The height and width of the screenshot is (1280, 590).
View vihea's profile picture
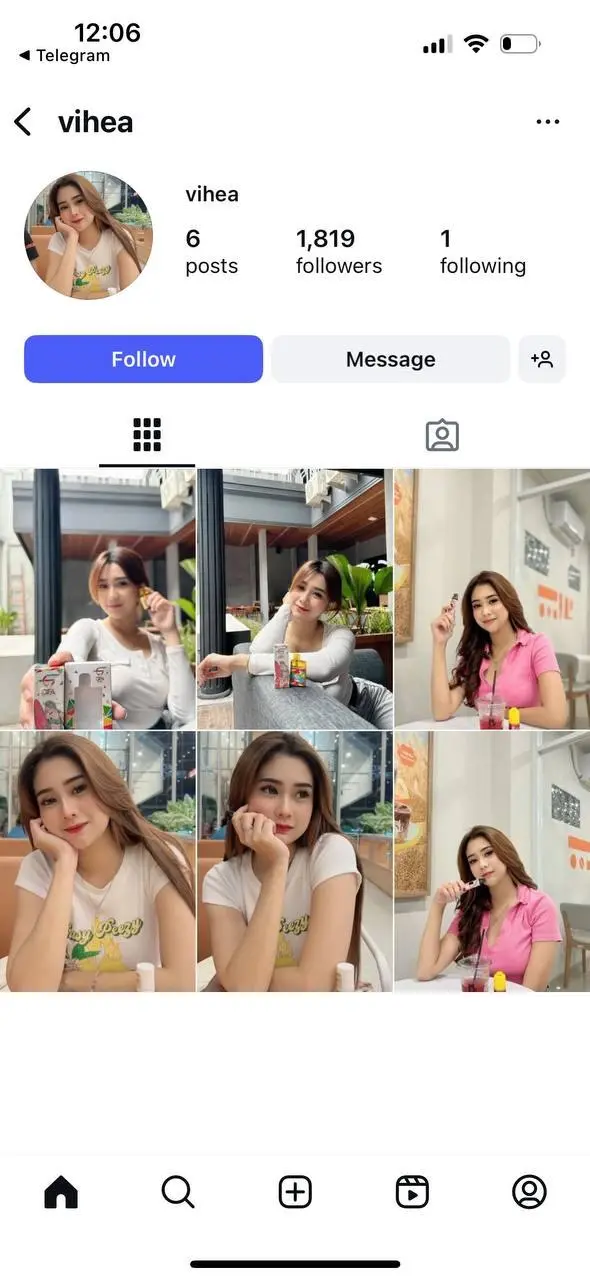tap(88, 235)
